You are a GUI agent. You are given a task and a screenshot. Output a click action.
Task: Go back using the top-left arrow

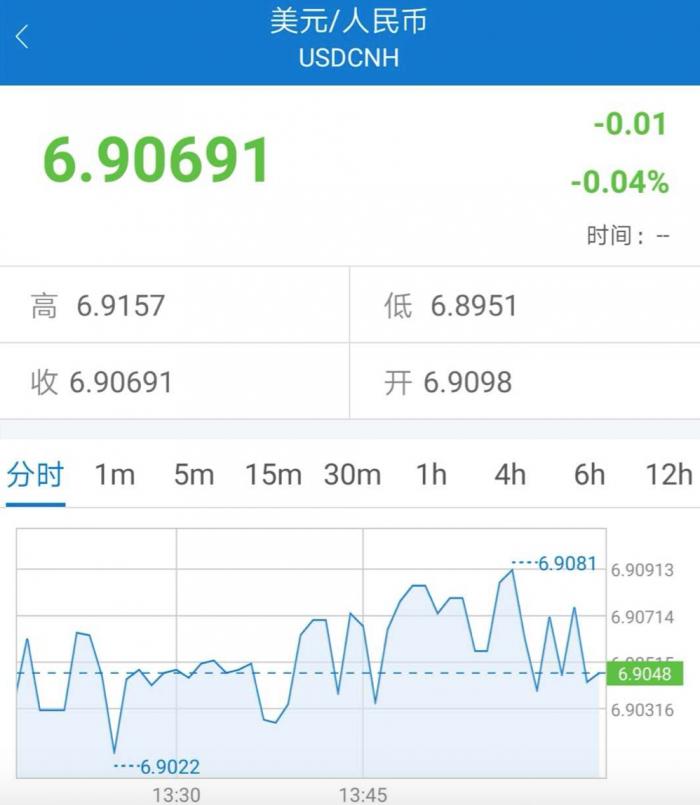coord(23,39)
